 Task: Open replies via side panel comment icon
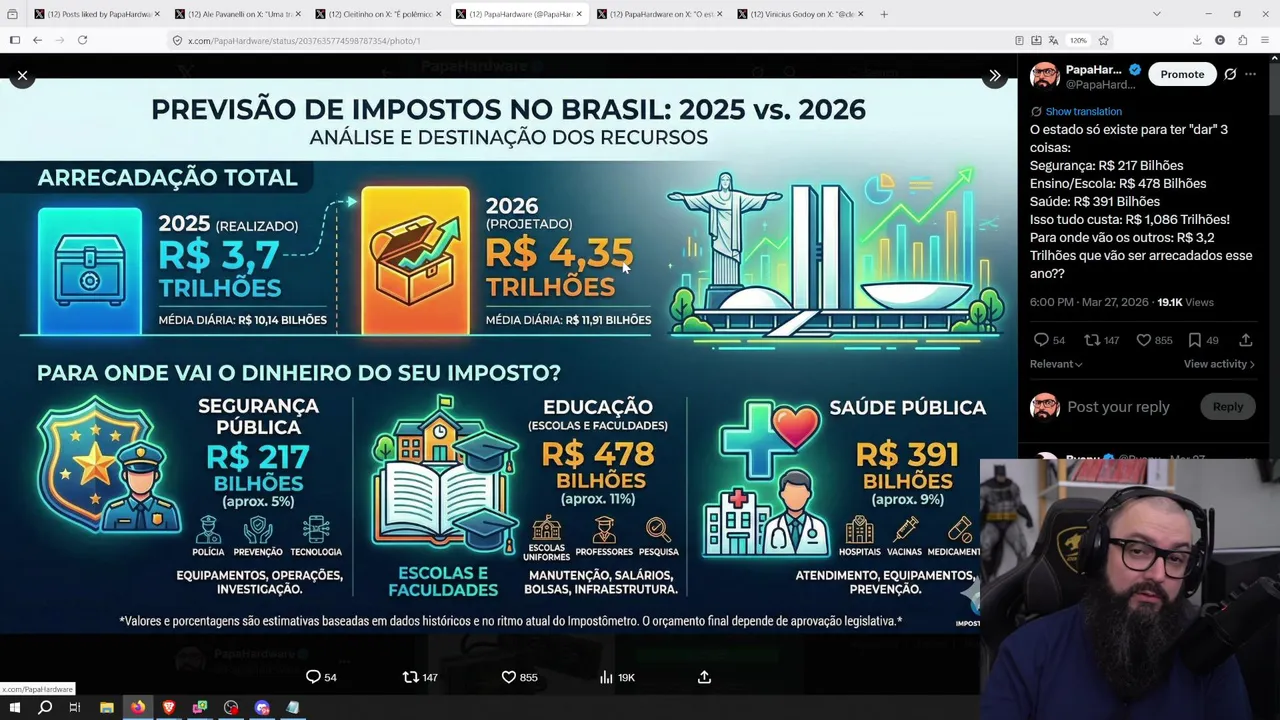(1041, 340)
